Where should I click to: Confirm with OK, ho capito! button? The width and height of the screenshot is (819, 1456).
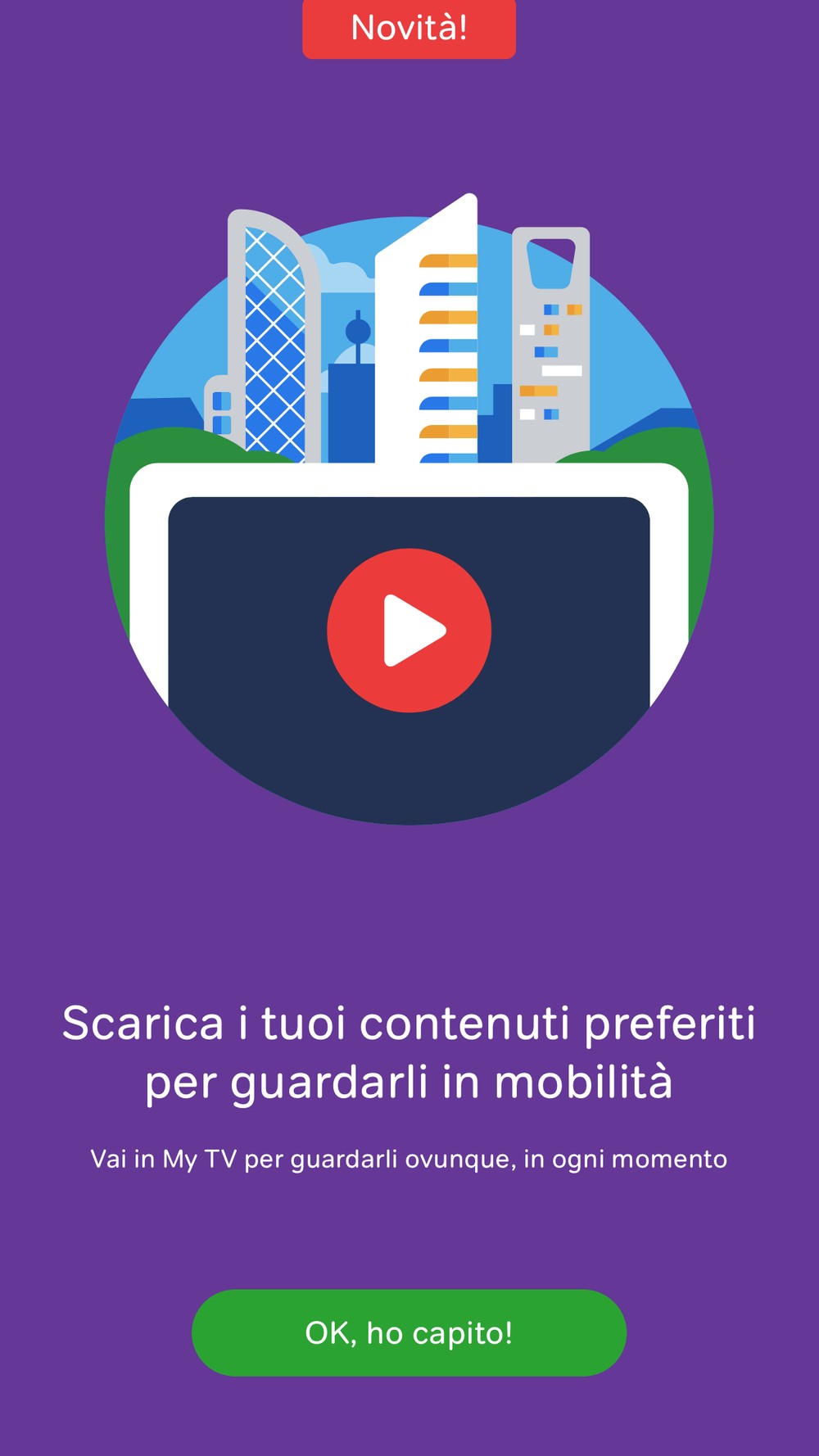(x=409, y=1332)
